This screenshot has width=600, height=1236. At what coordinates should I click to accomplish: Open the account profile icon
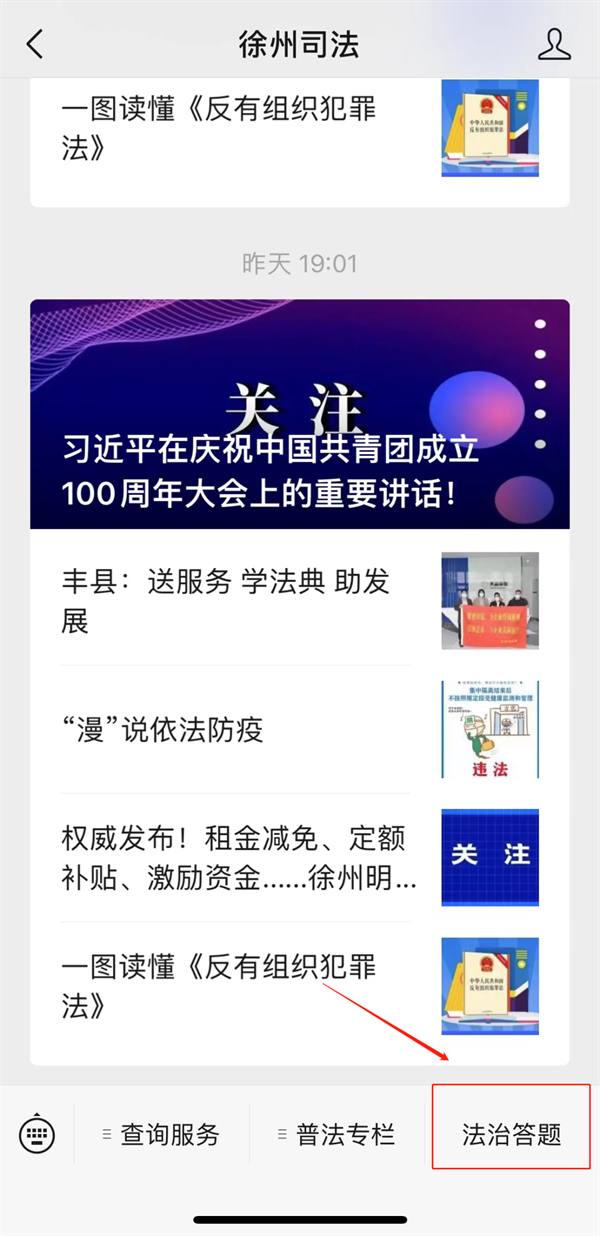click(x=553, y=44)
